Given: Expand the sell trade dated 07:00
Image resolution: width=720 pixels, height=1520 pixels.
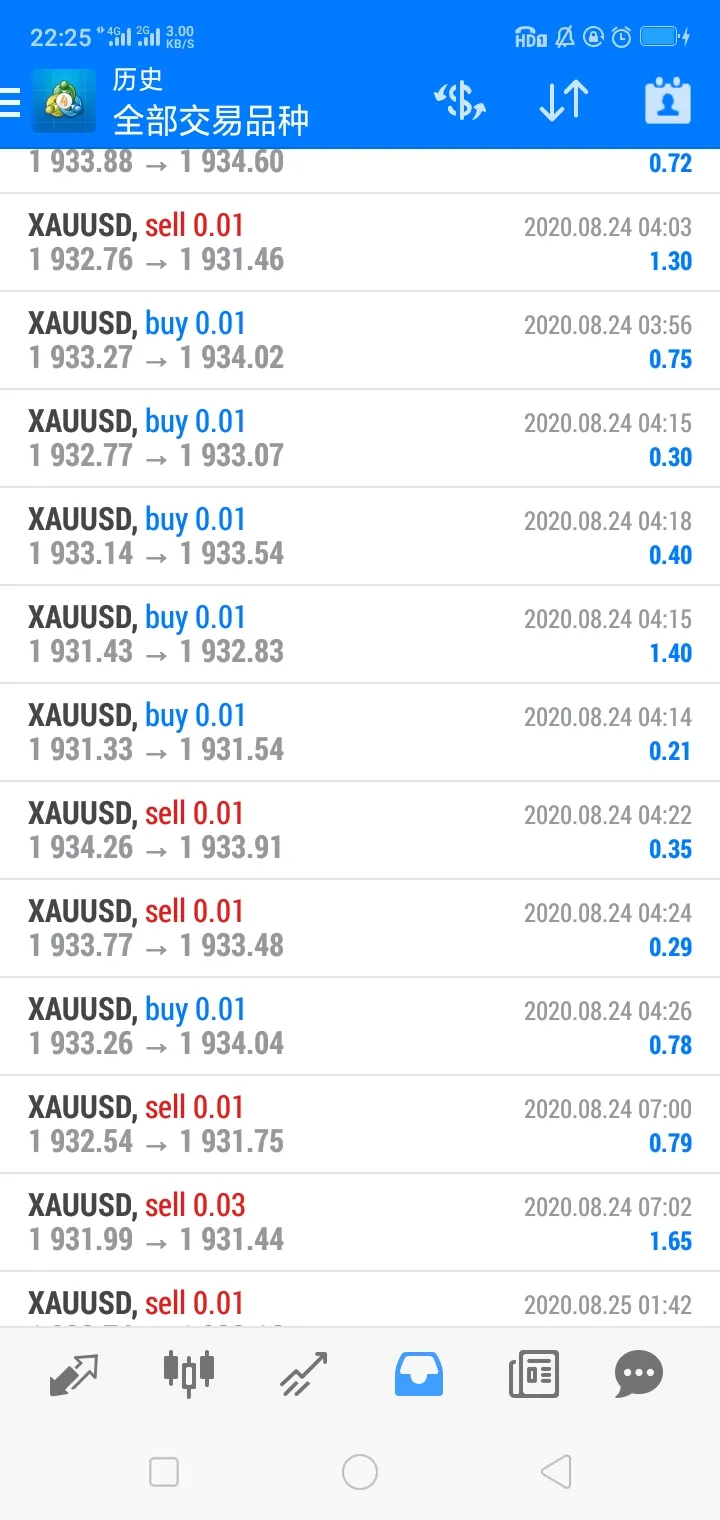Looking at the screenshot, I should (360, 1125).
